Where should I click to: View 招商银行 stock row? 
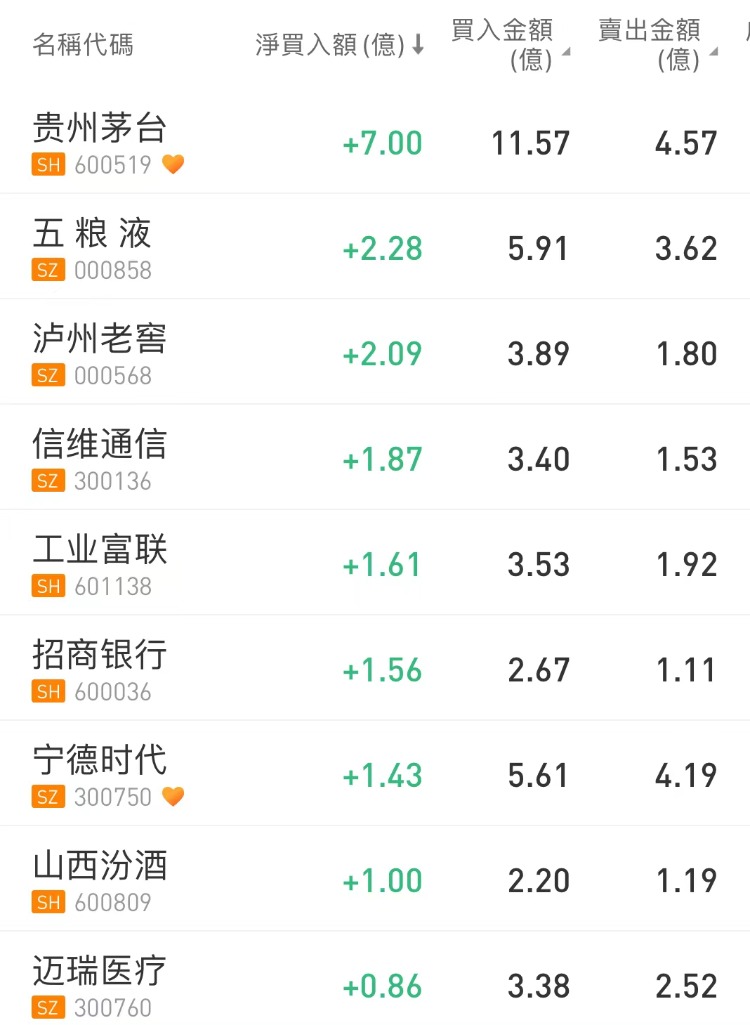pyautogui.click(x=100, y=655)
